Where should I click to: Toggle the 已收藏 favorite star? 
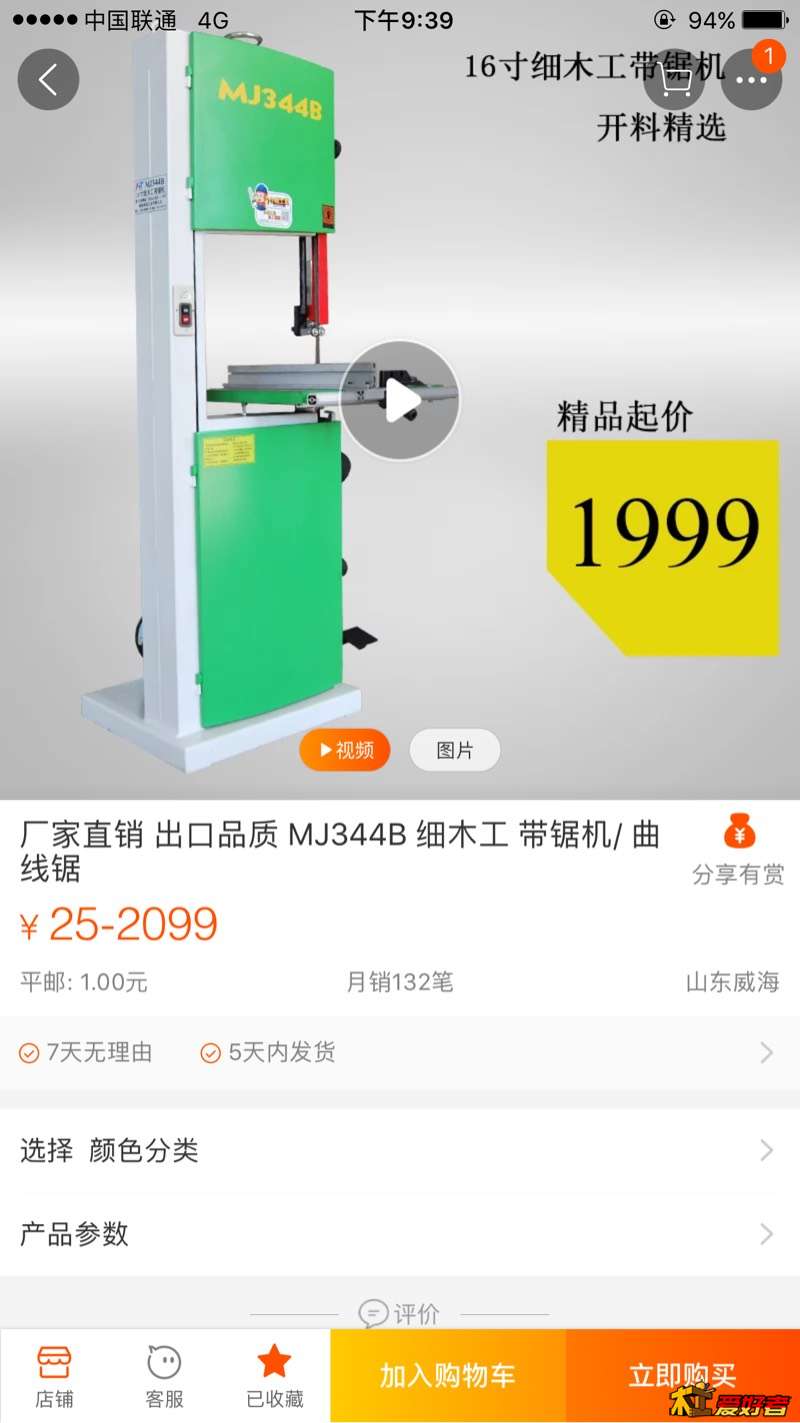274,1377
